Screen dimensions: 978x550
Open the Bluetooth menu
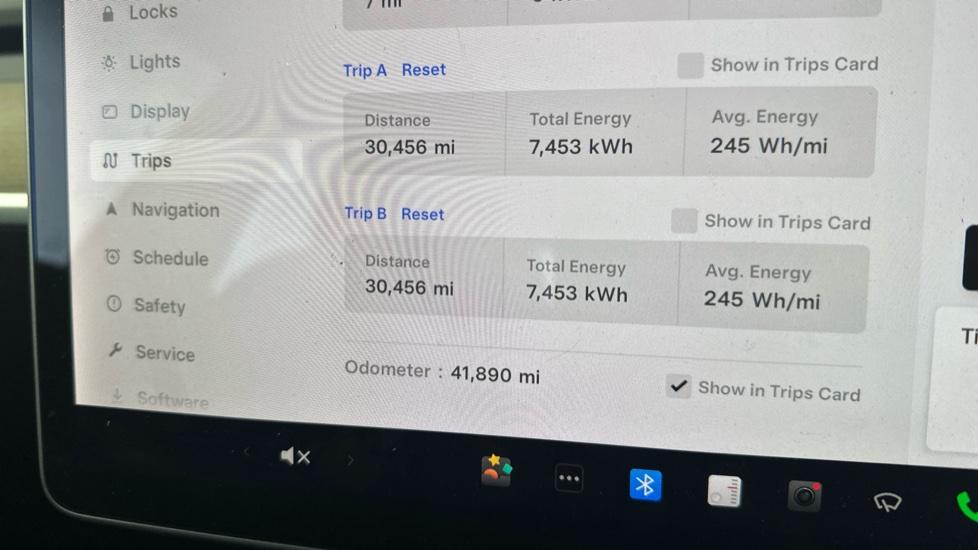point(645,485)
